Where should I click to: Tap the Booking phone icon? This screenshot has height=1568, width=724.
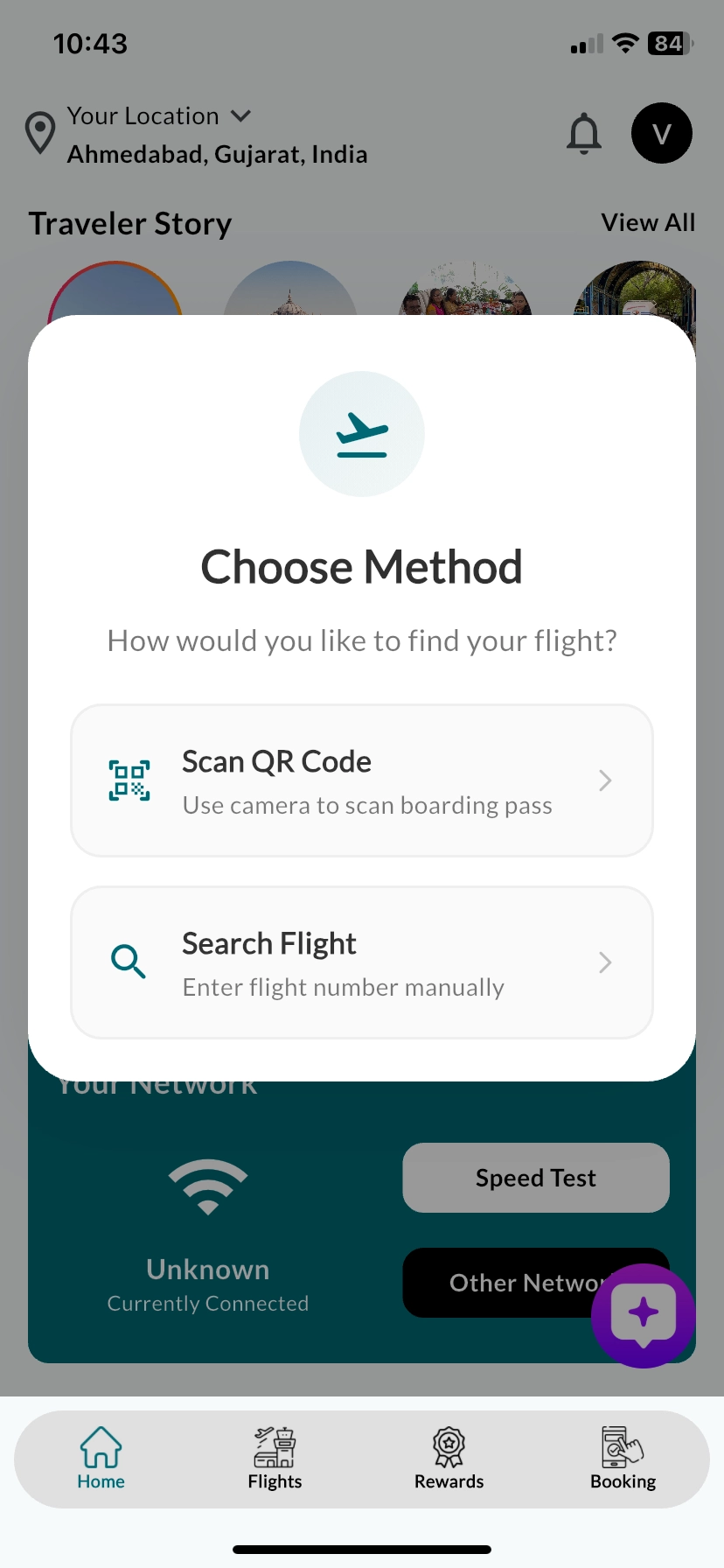pyautogui.click(x=622, y=1445)
